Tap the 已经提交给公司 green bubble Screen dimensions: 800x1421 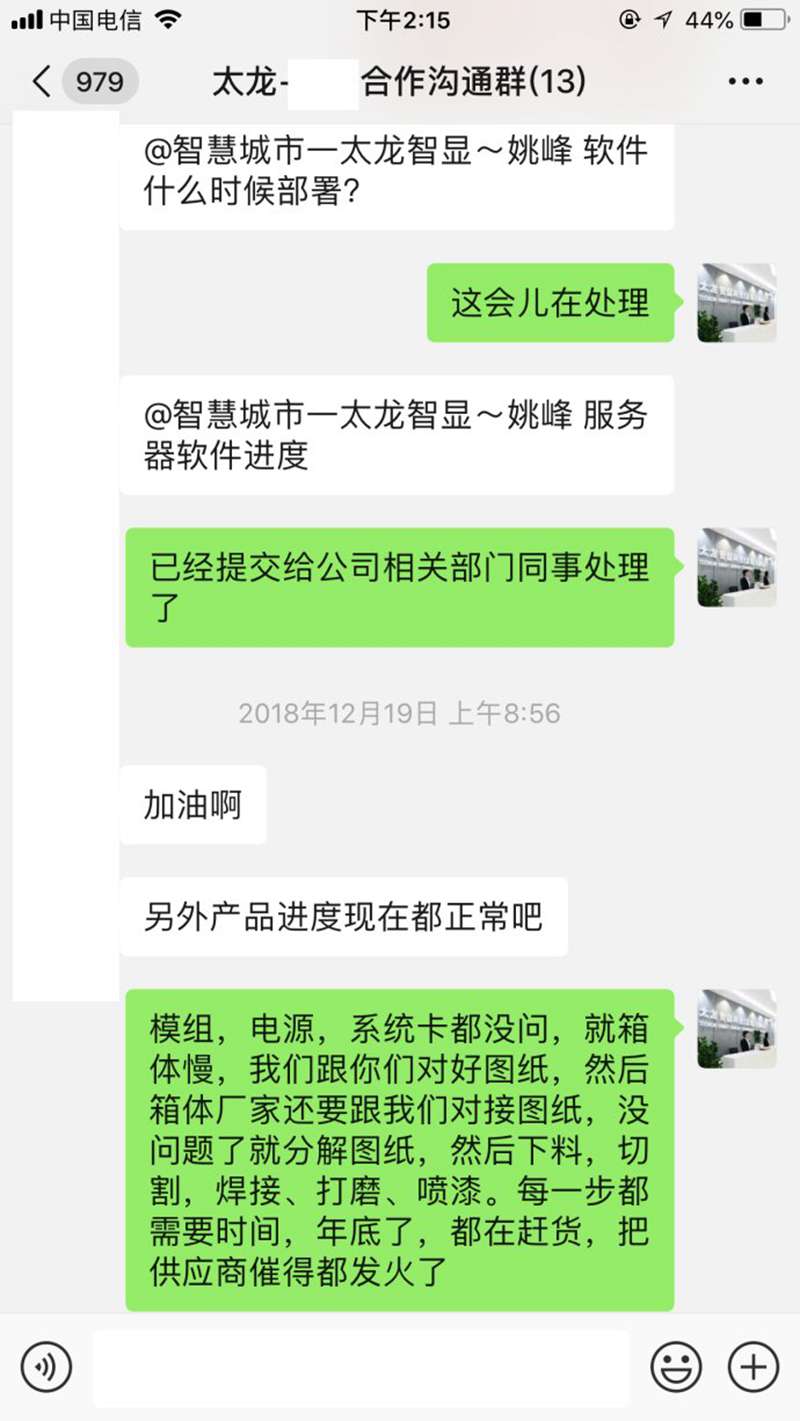coord(398,586)
